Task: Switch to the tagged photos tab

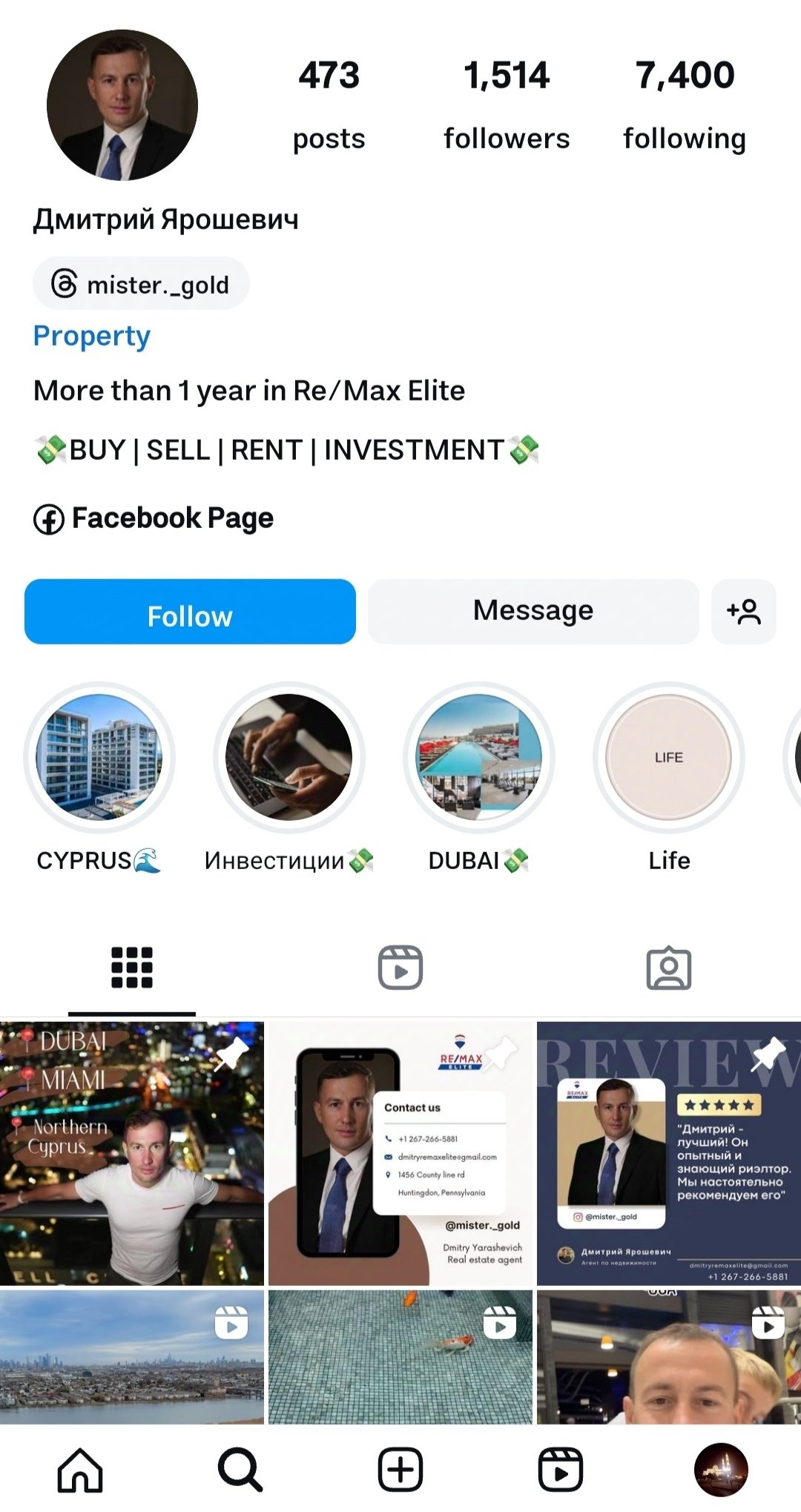Action: click(x=669, y=968)
